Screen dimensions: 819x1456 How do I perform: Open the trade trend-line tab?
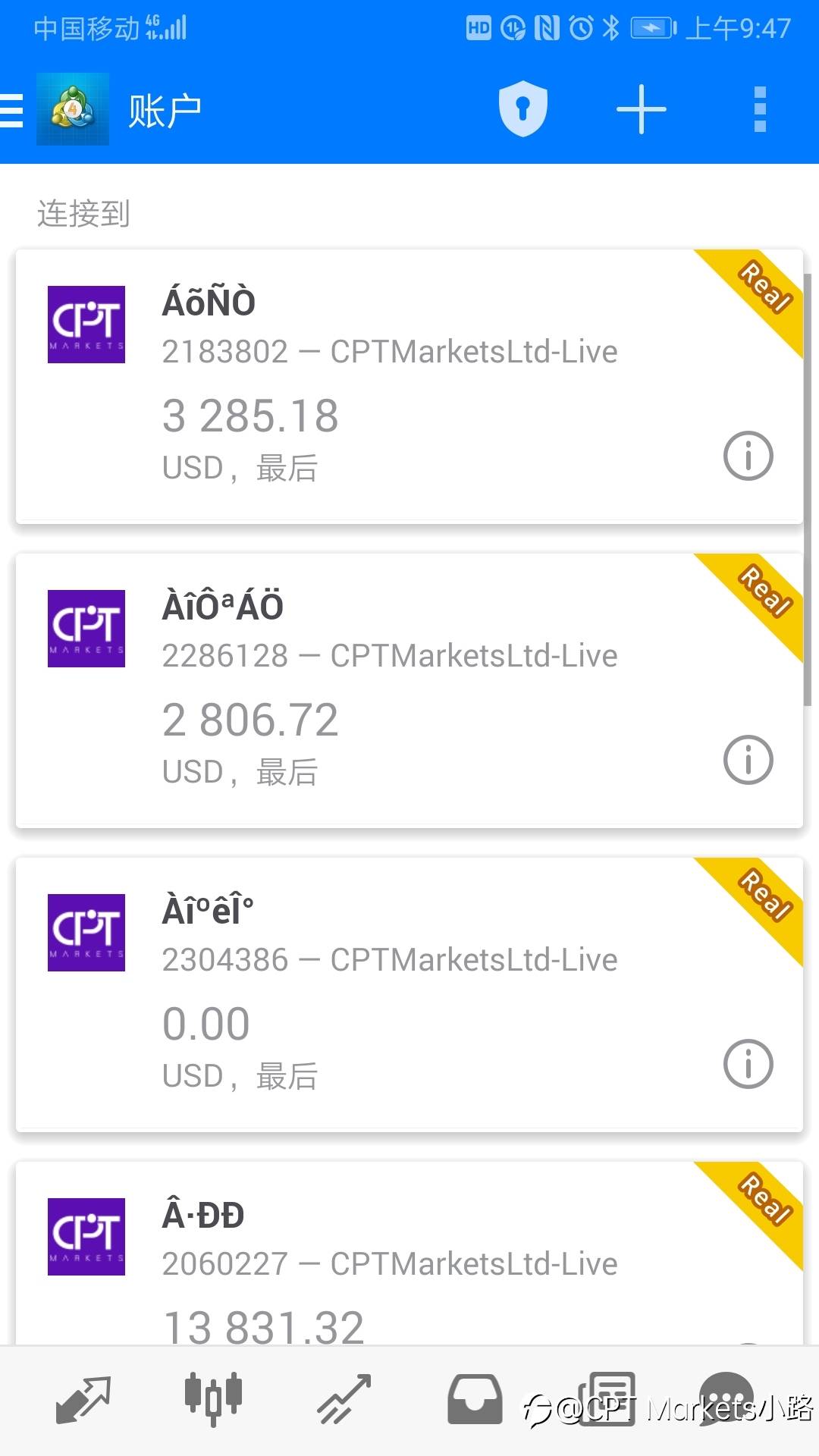click(344, 1399)
